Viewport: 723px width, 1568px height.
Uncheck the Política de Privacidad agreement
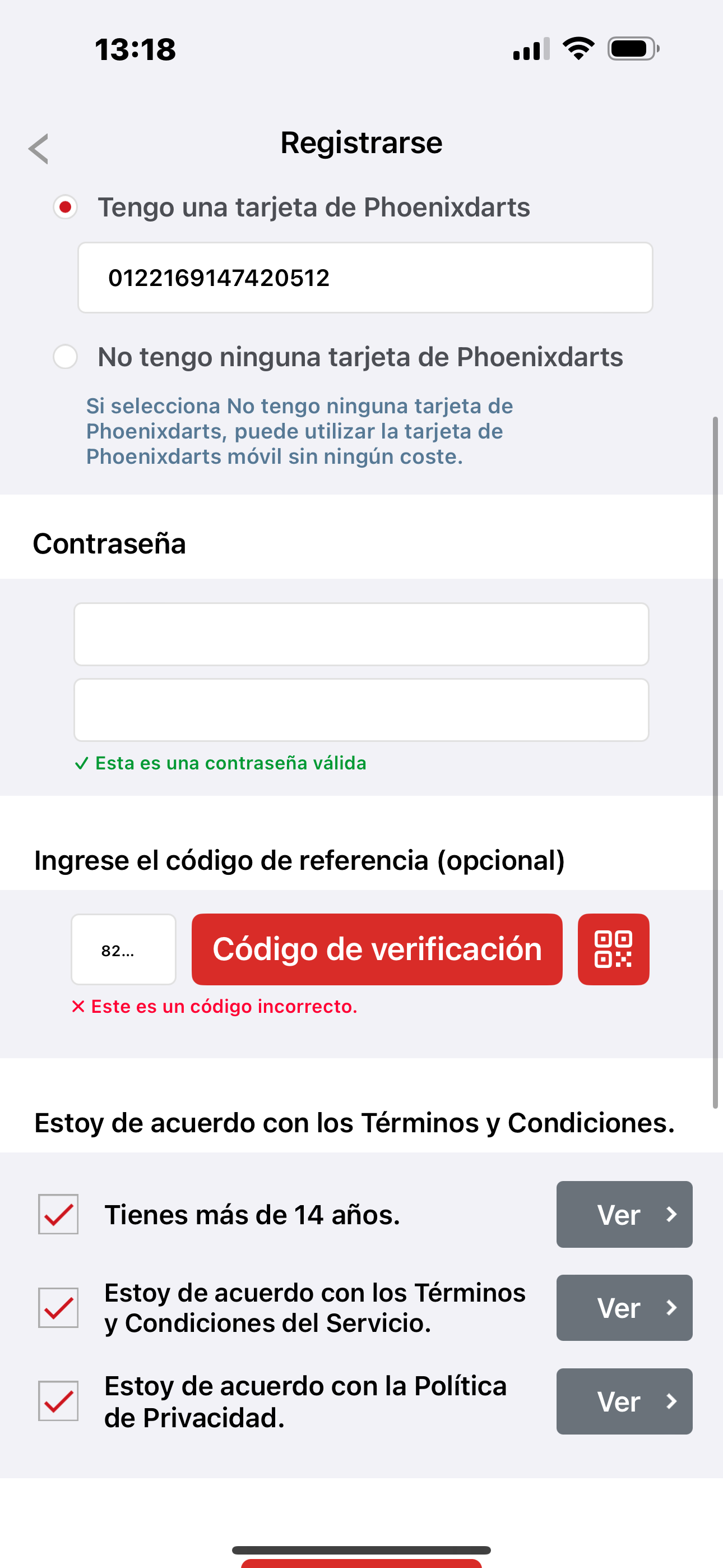pyautogui.click(x=58, y=1401)
